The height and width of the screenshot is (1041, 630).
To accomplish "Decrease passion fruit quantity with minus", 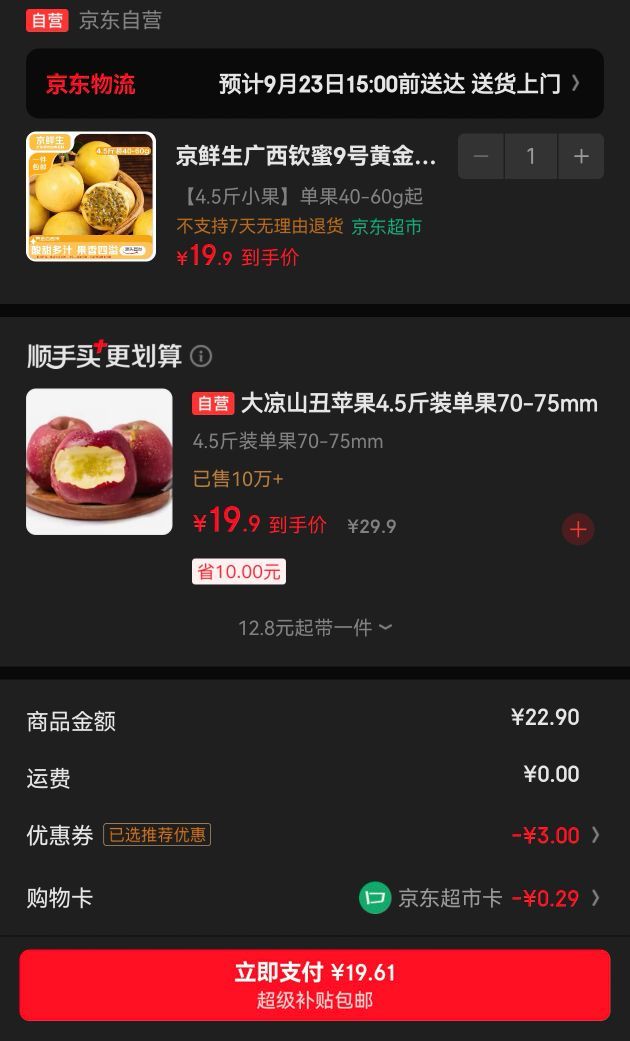I will tap(481, 156).
